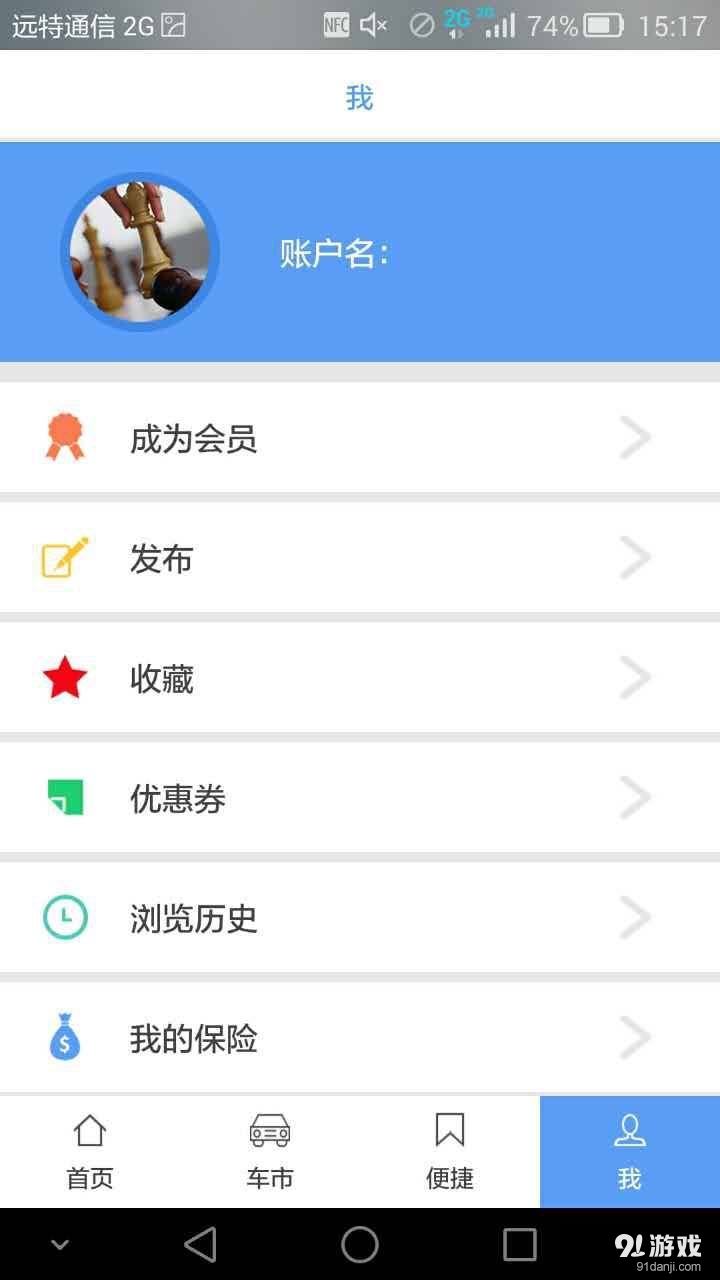Screen dimensions: 720x1280
Task: Tap the profile avatar photo
Action: [x=140, y=251]
